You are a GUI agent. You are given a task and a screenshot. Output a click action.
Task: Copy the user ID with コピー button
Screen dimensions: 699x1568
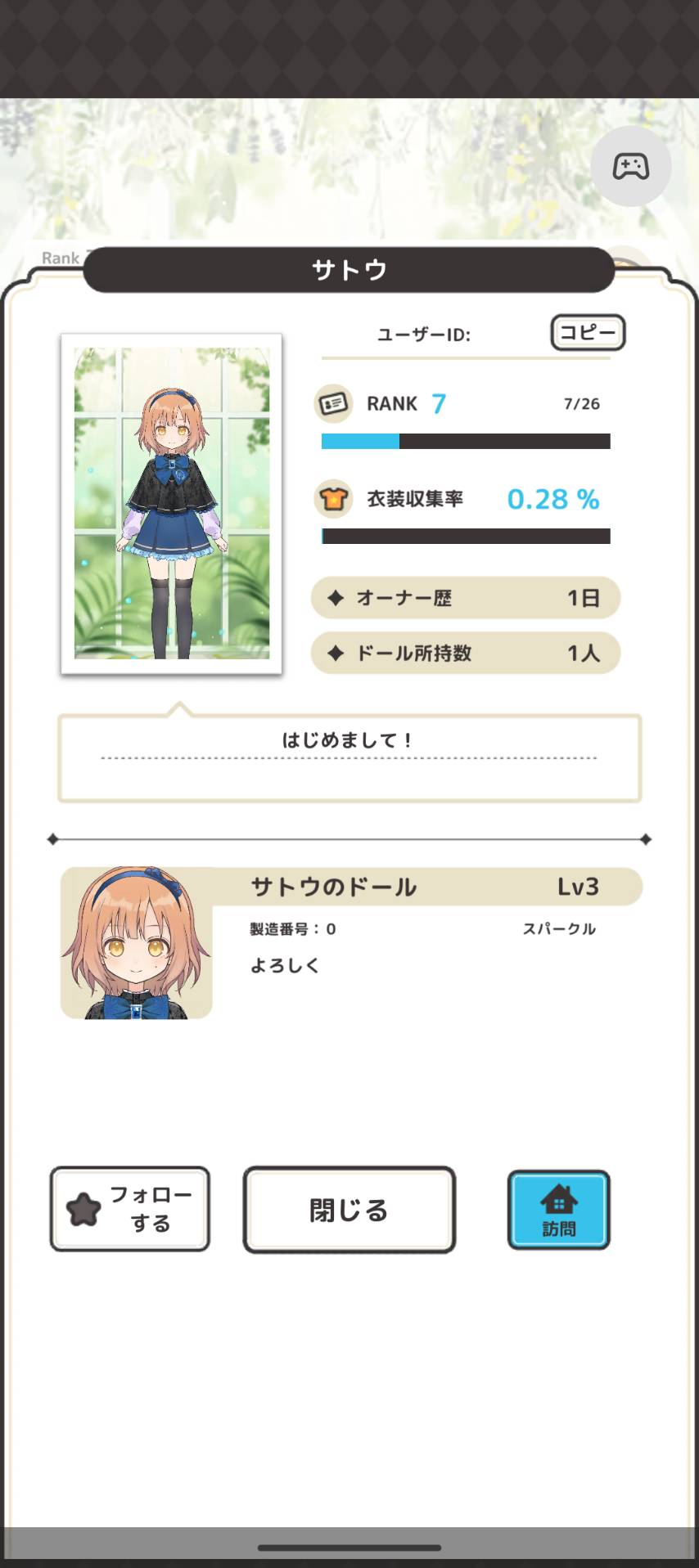click(x=588, y=333)
